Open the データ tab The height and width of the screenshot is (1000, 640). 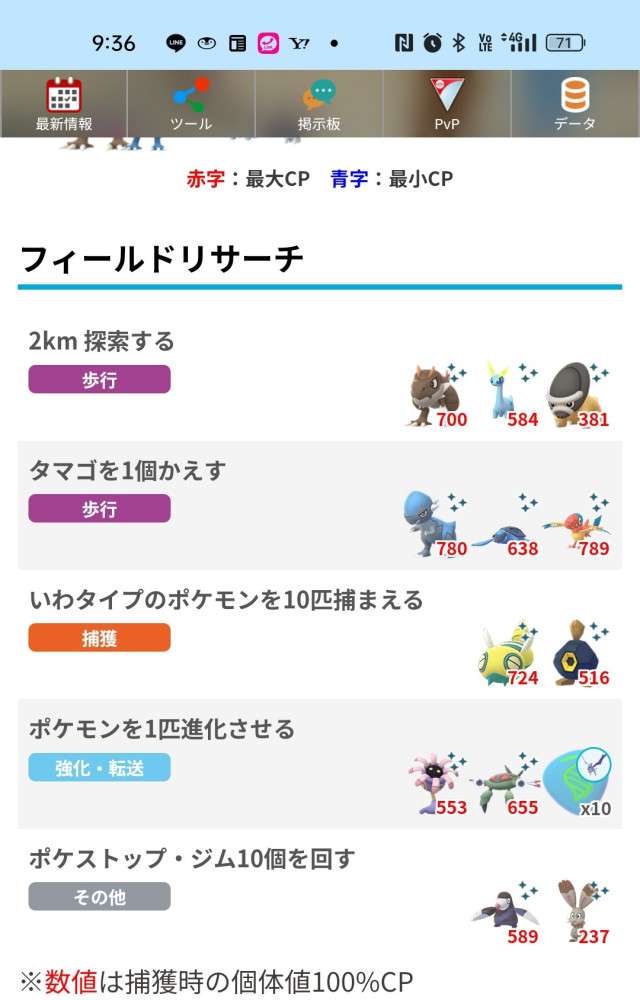coord(575,104)
